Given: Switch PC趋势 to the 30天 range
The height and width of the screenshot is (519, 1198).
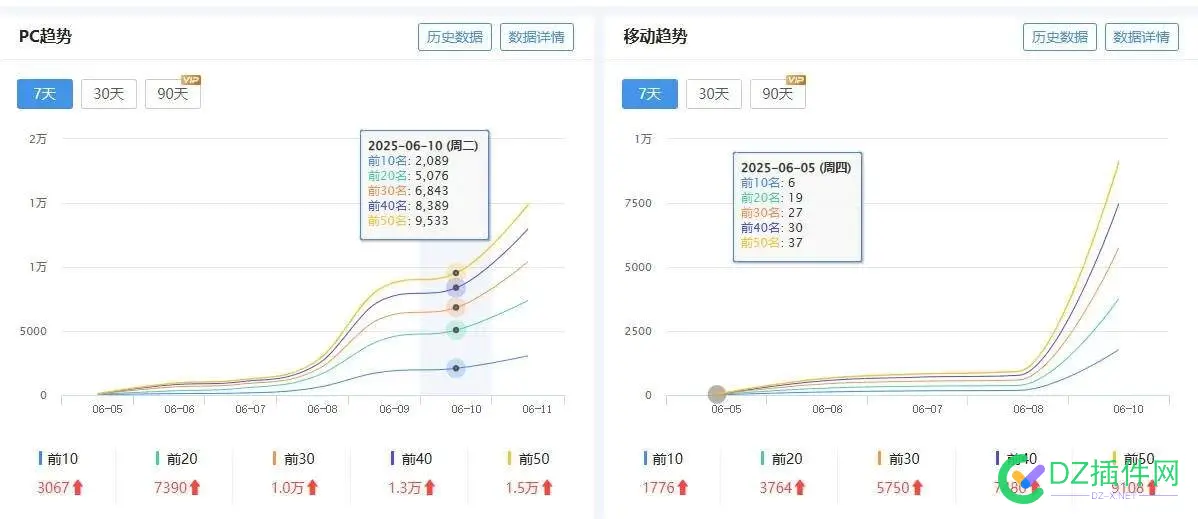Looking at the screenshot, I should pos(109,94).
